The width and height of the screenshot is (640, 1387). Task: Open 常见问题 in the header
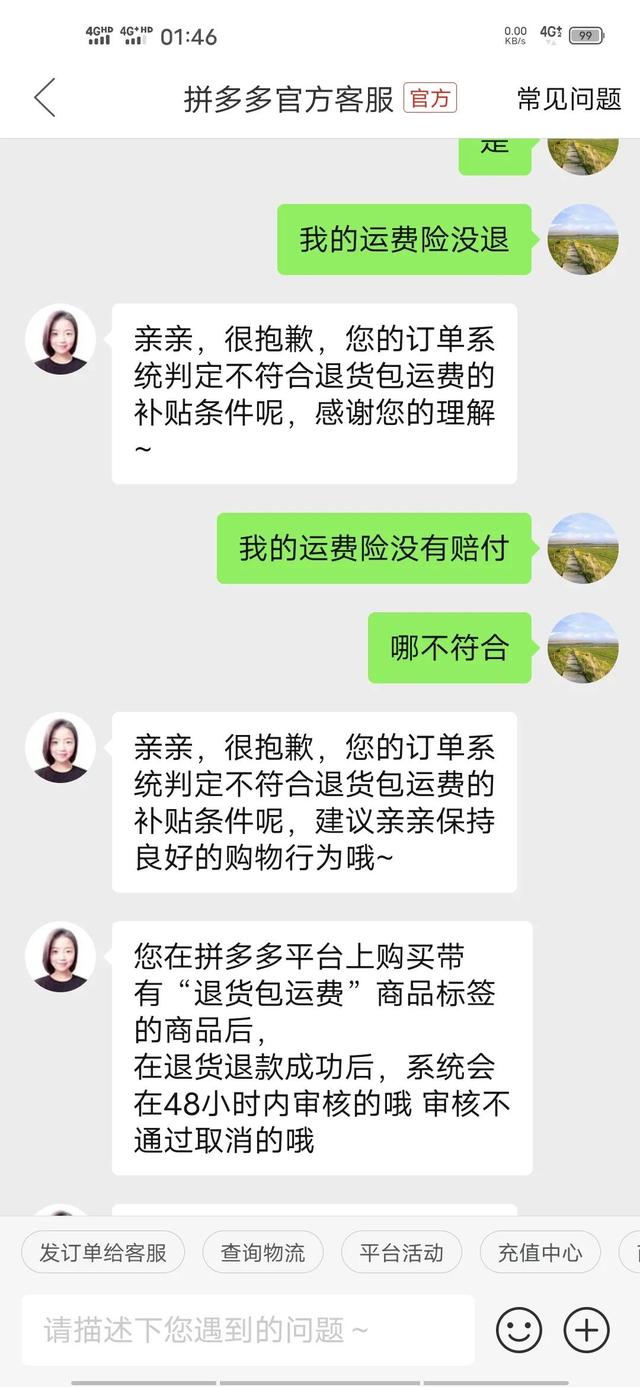tap(569, 98)
